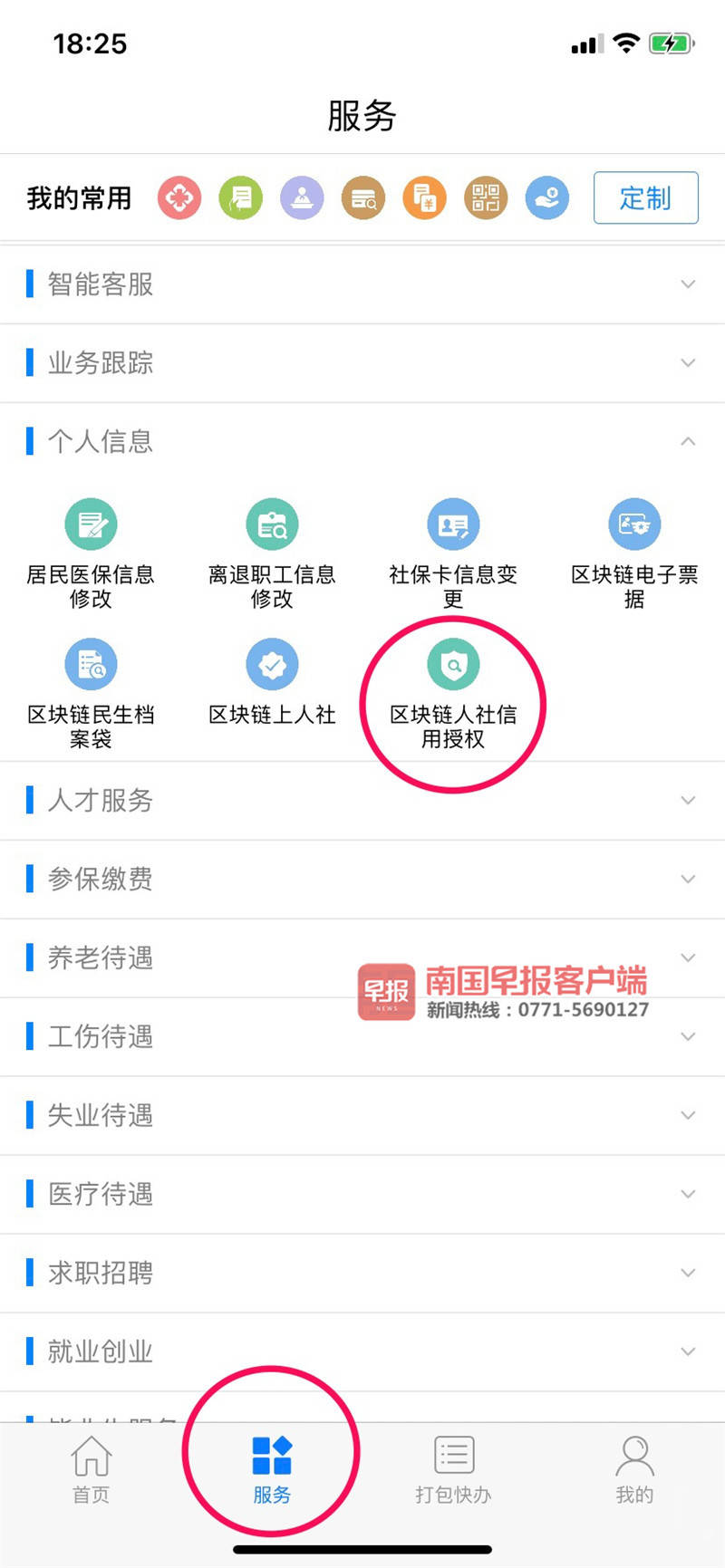The width and height of the screenshot is (725, 1568).
Task: Switch to the 我的 tab
Action: 634,1469
